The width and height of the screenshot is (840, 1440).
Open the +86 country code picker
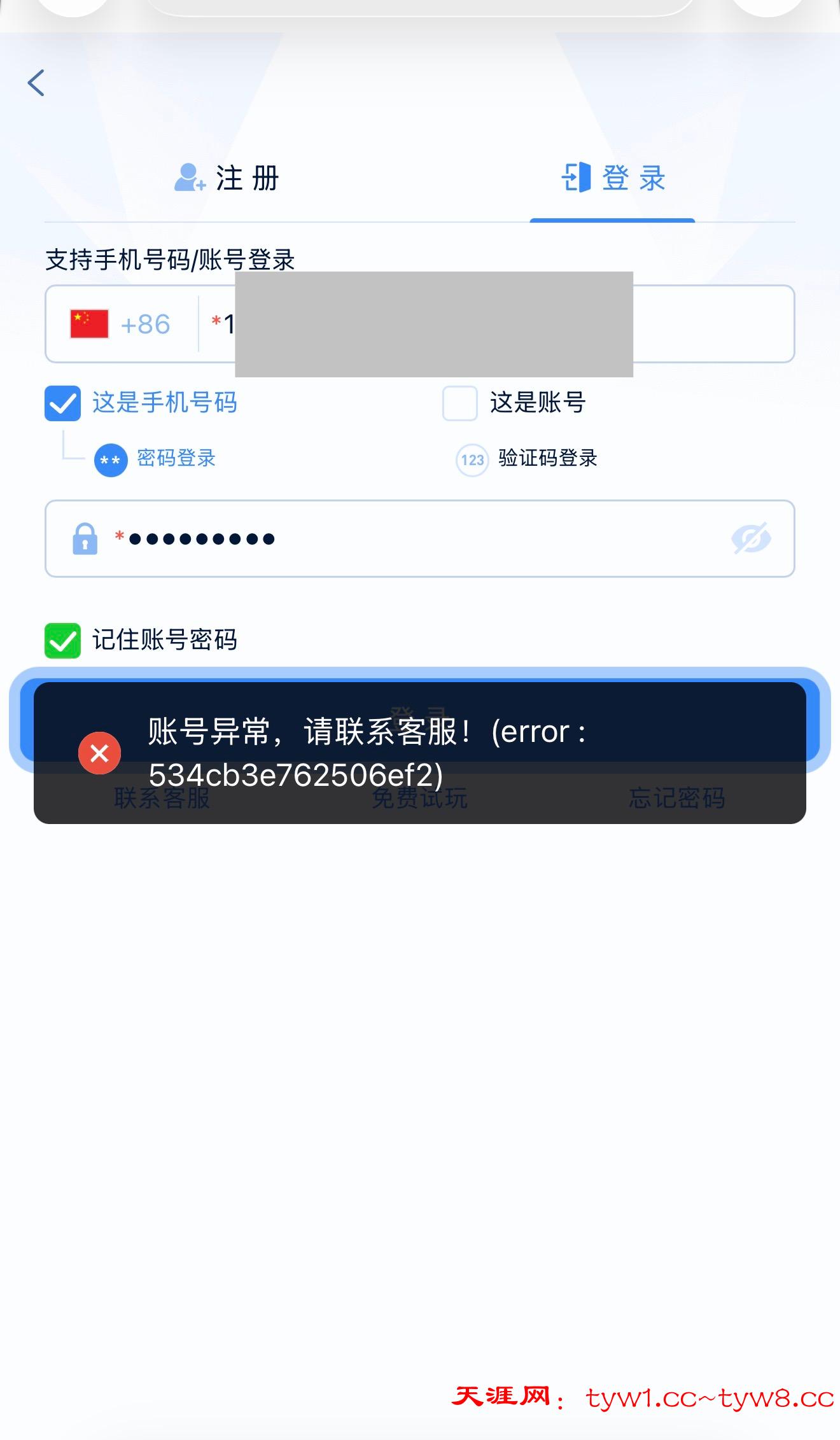pyautogui.click(x=121, y=324)
